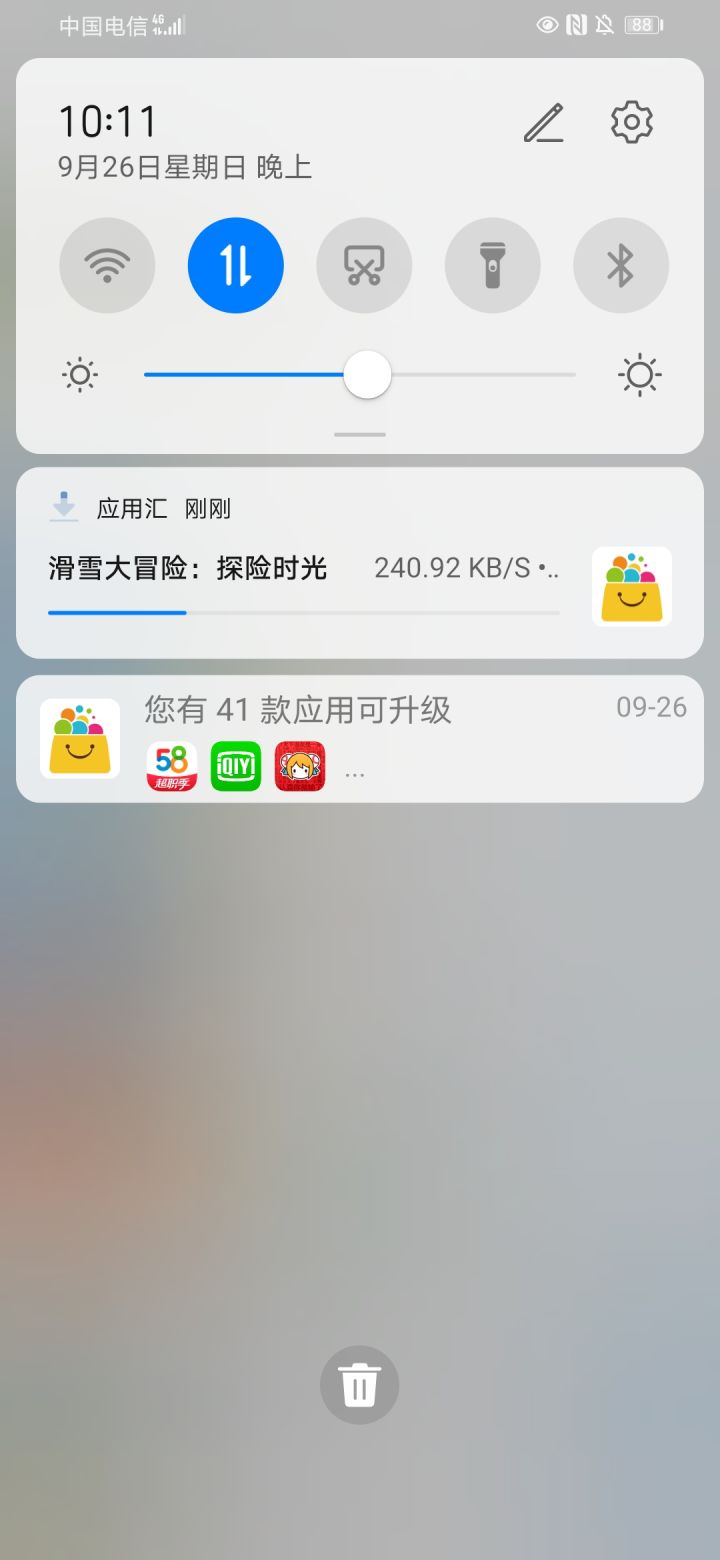Screen dimensions: 720x1560
Task: Open the 滑雪大冒险 download notification
Action: (x=360, y=563)
